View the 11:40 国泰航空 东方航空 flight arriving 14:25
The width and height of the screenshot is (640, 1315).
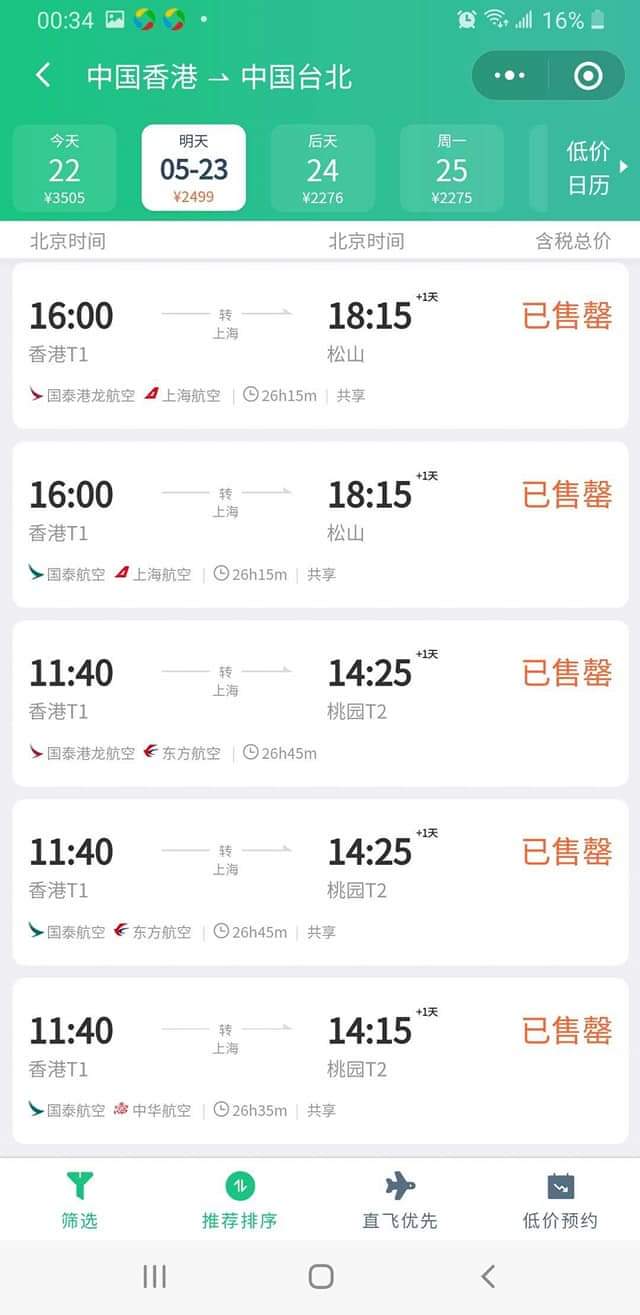320,883
